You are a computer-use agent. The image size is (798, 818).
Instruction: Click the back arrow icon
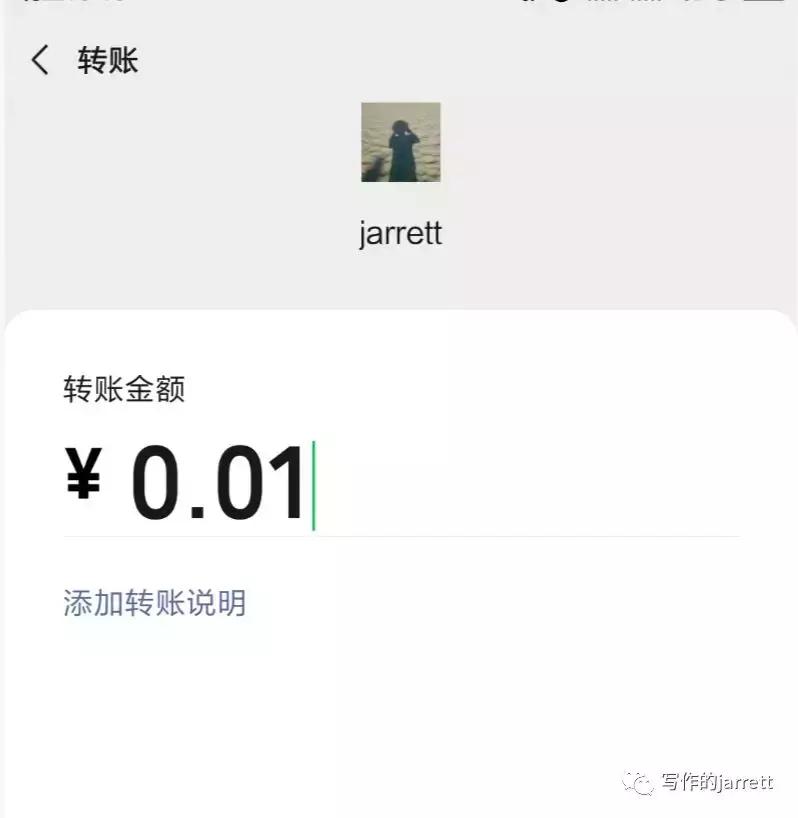(x=40, y=60)
